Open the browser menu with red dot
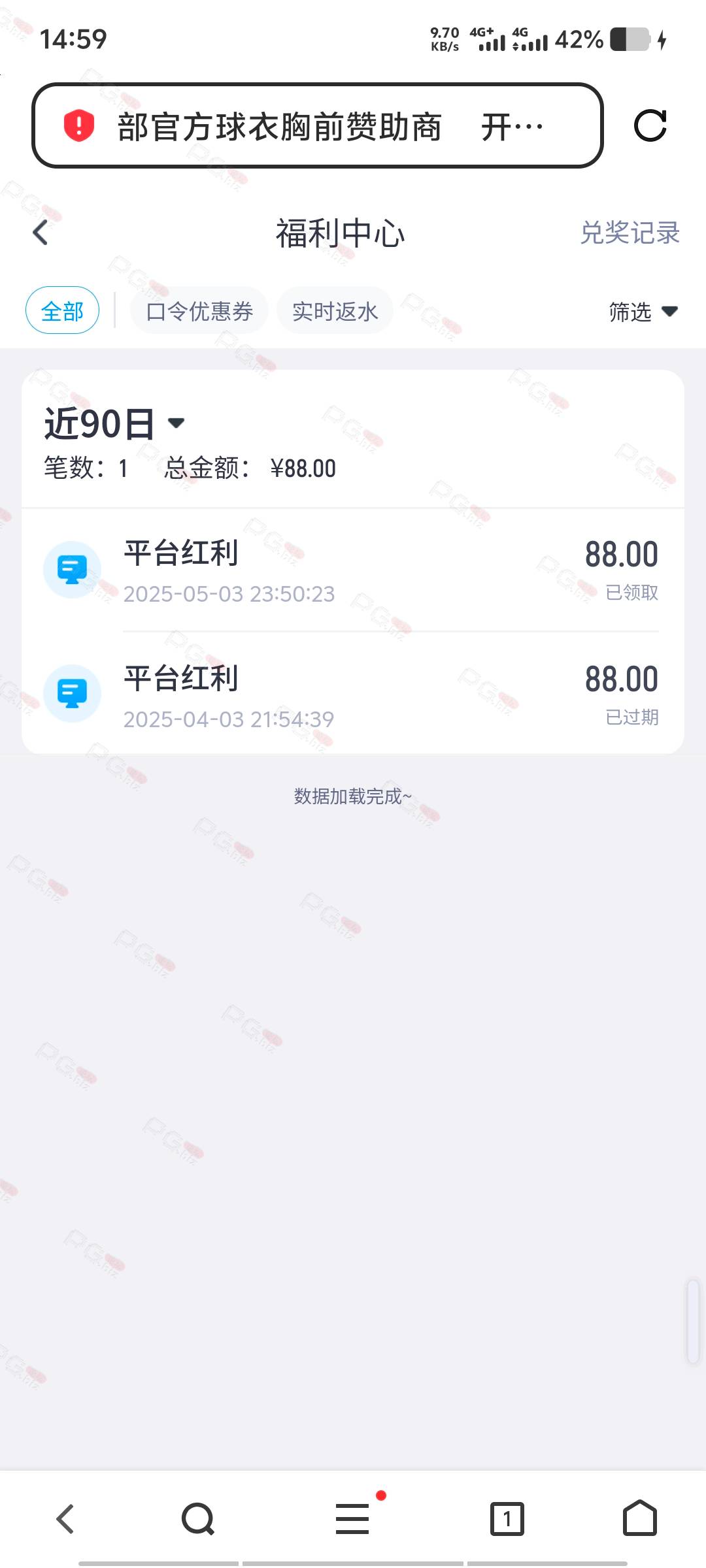The height and width of the screenshot is (1568, 706). tap(353, 1518)
